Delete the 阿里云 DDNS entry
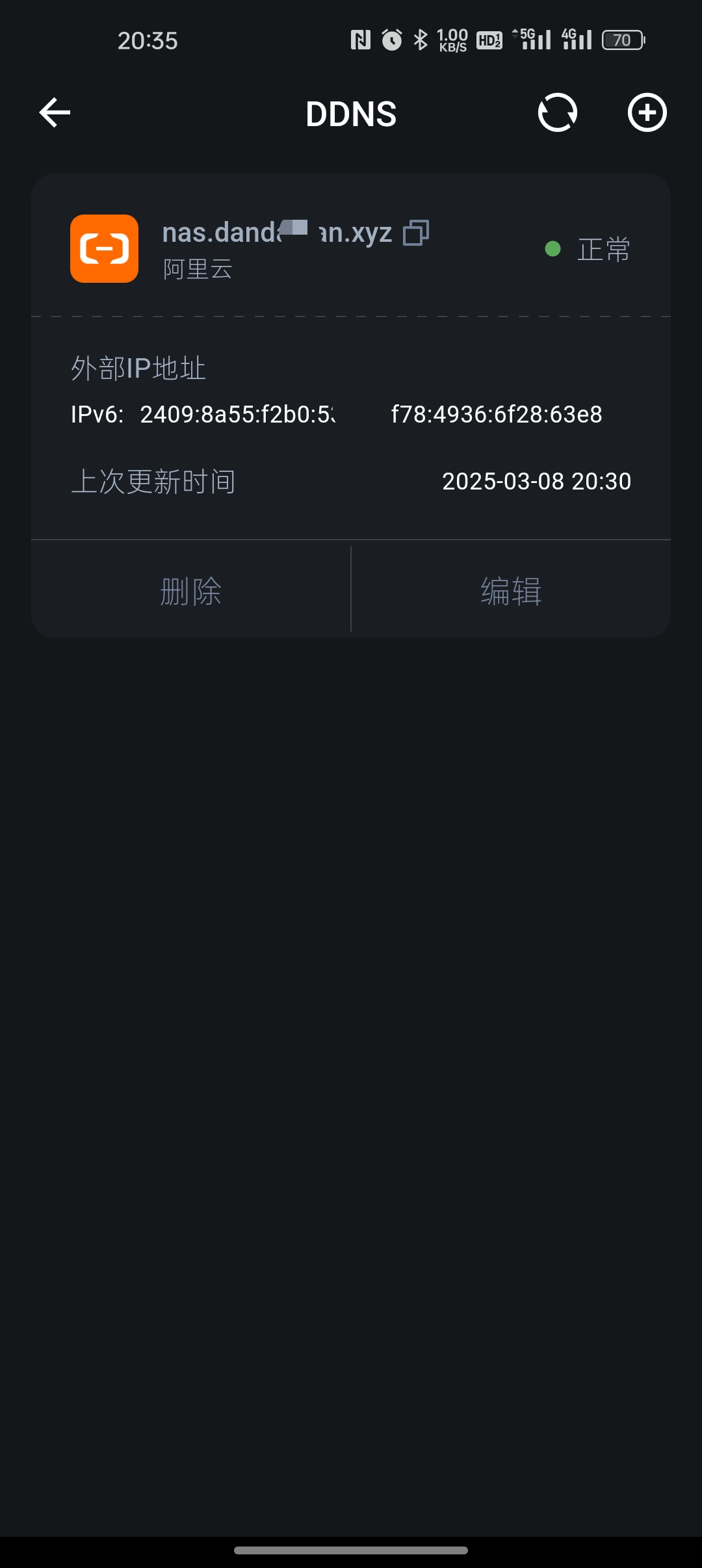Viewport: 702px width, 1568px height. [x=191, y=590]
